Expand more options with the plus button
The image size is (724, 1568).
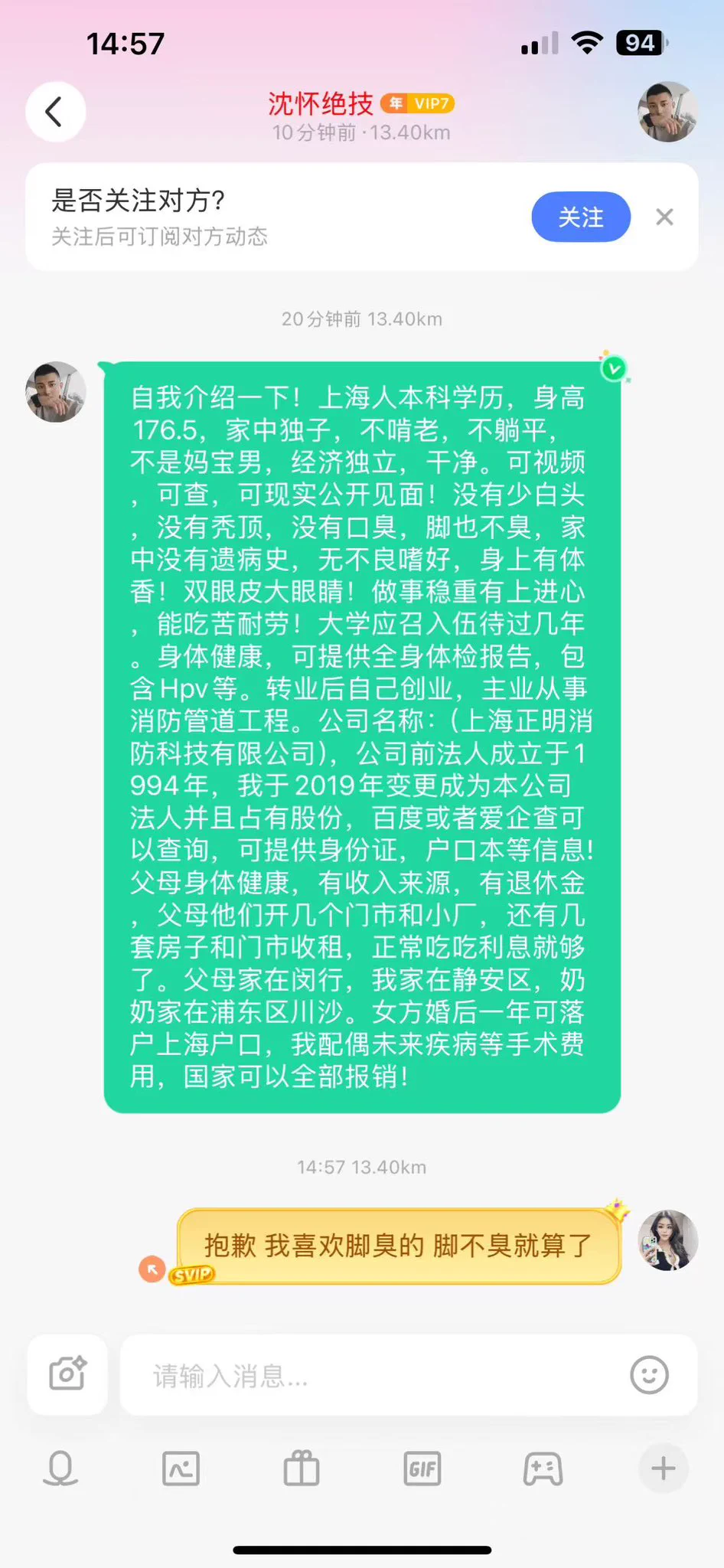[x=663, y=1468]
